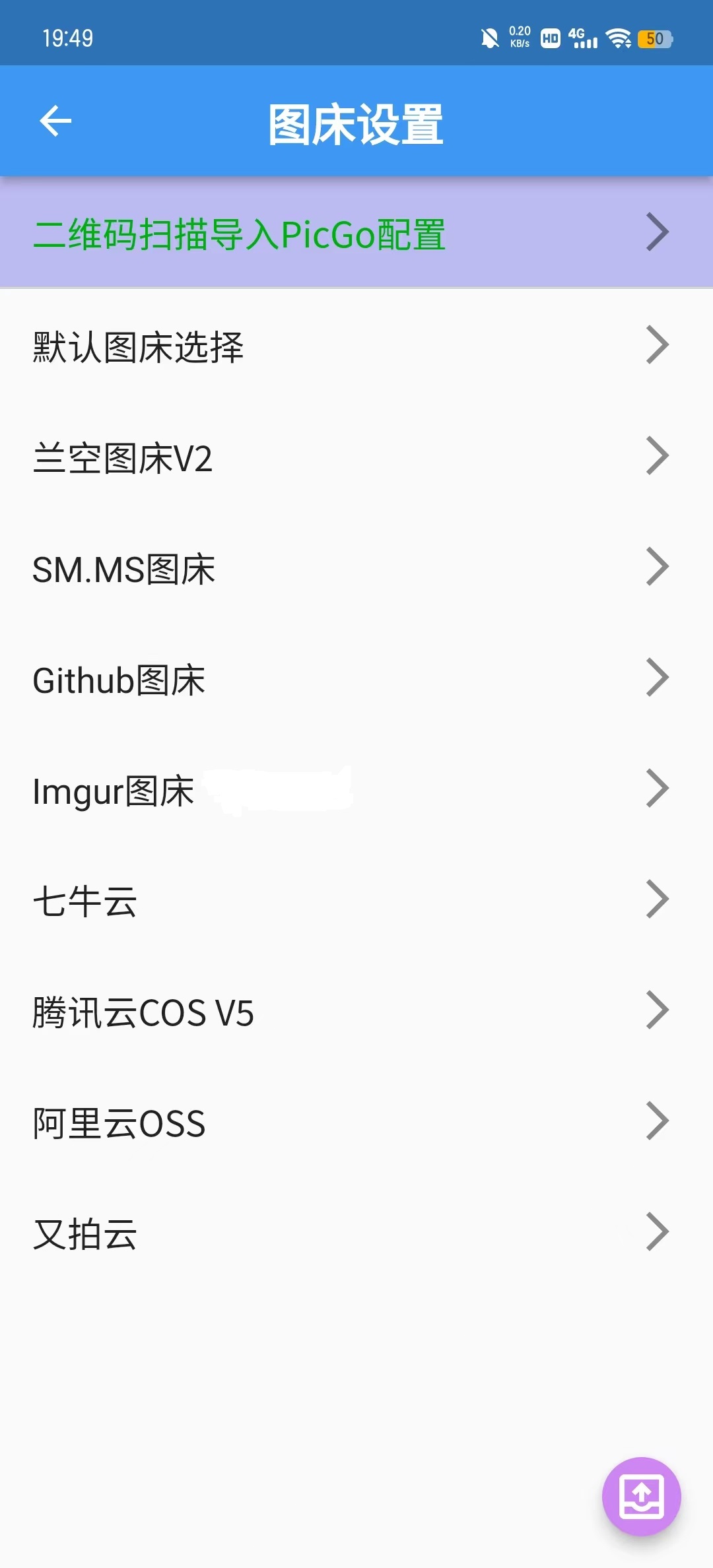Open 七牛云 configuration
Image resolution: width=713 pixels, height=1568 pixels.
(x=356, y=899)
